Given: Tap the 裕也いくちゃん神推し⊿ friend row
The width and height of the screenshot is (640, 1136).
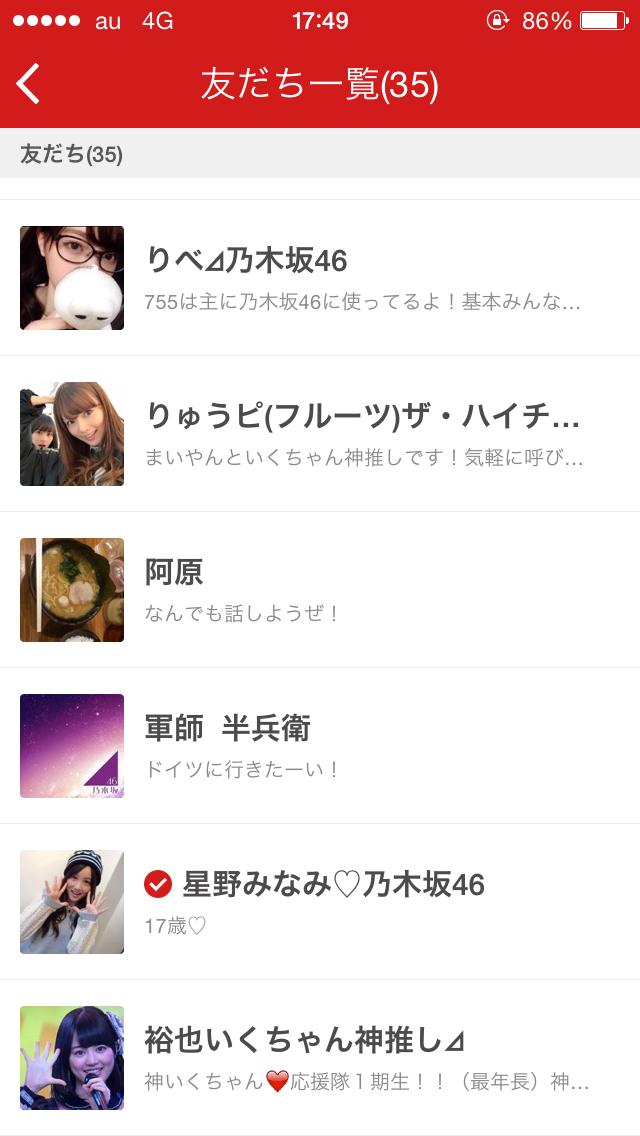Looking at the screenshot, I should 320,1058.
